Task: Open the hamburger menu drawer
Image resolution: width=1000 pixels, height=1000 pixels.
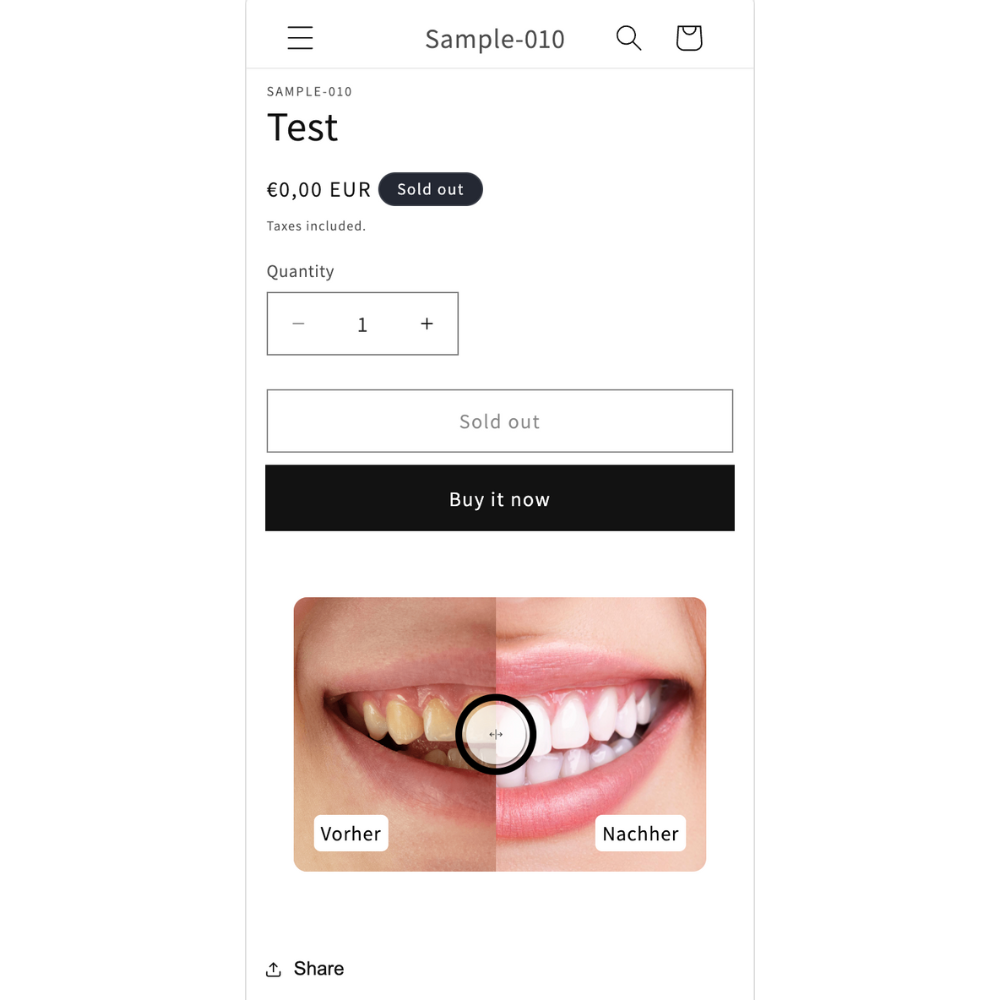Action: pos(300,38)
